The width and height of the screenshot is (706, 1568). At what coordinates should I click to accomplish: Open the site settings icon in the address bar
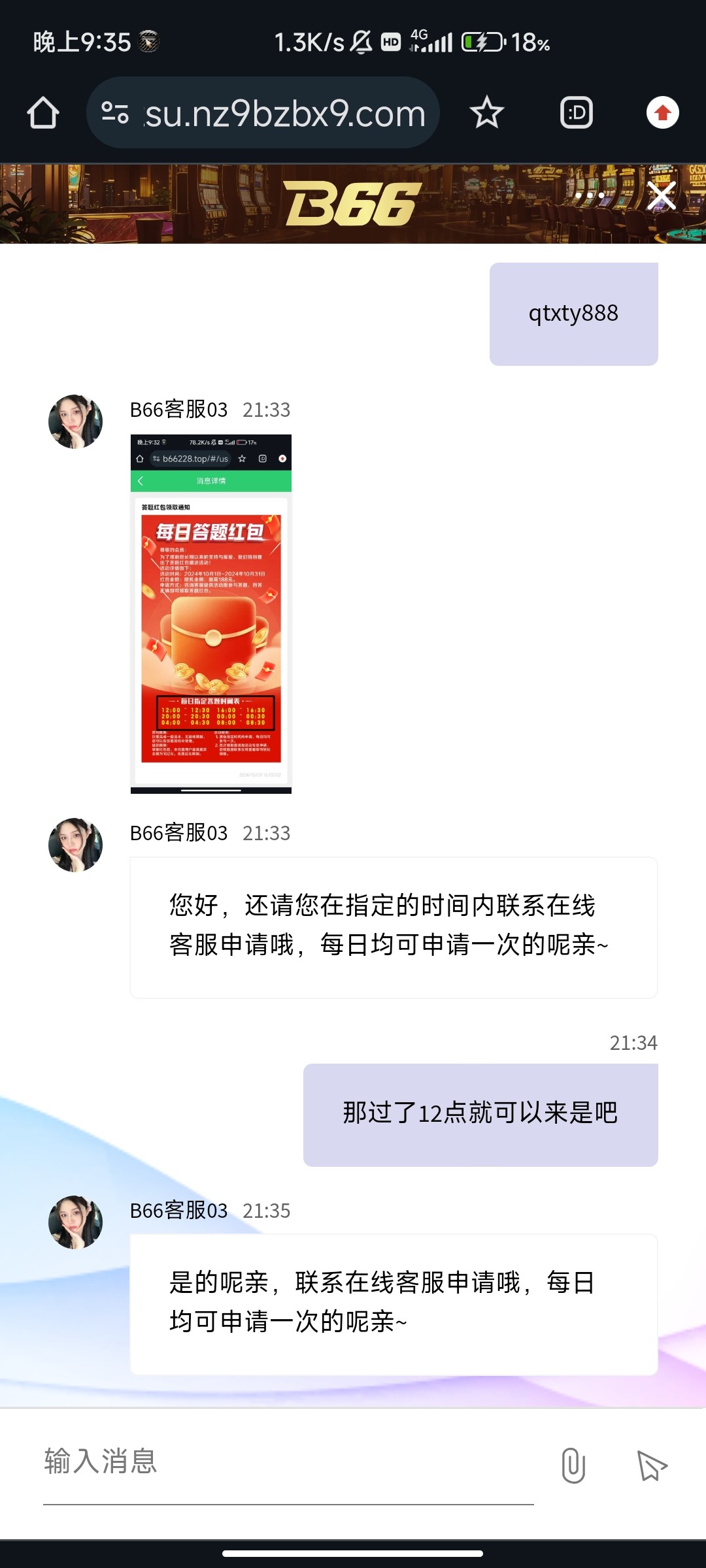click(115, 113)
